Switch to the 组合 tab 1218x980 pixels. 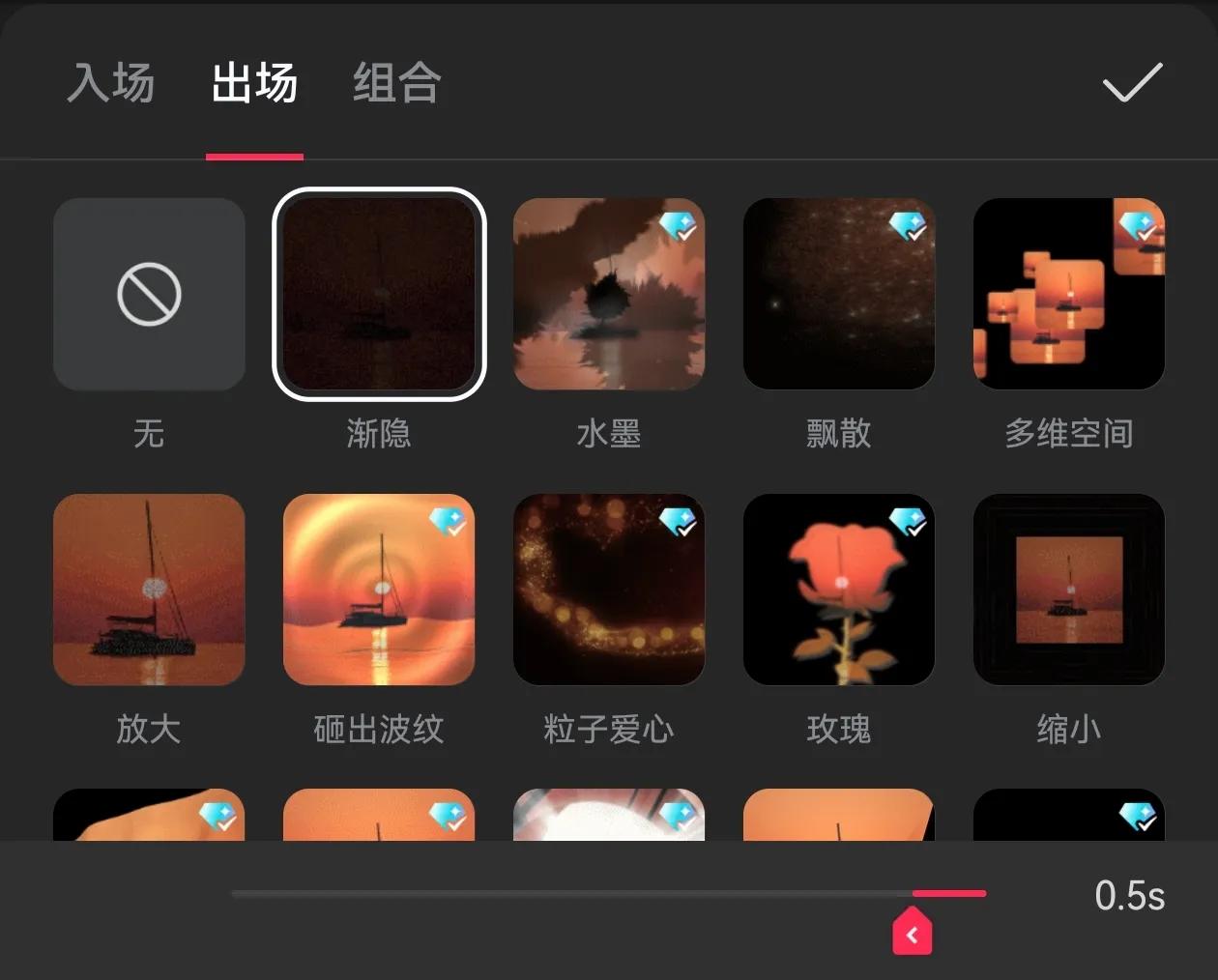click(396, 83)
